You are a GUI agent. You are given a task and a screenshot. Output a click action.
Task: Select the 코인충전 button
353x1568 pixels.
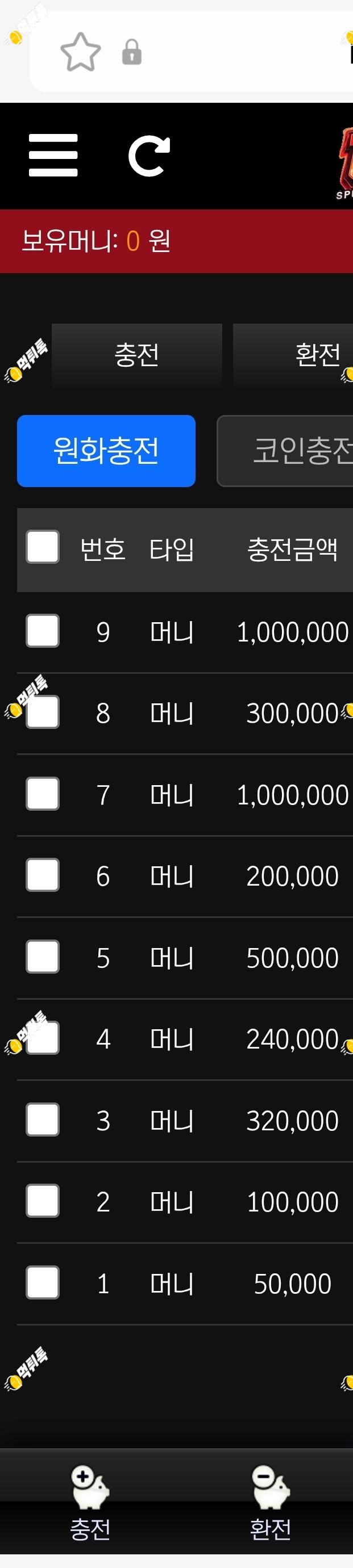[x=285, y=451]
